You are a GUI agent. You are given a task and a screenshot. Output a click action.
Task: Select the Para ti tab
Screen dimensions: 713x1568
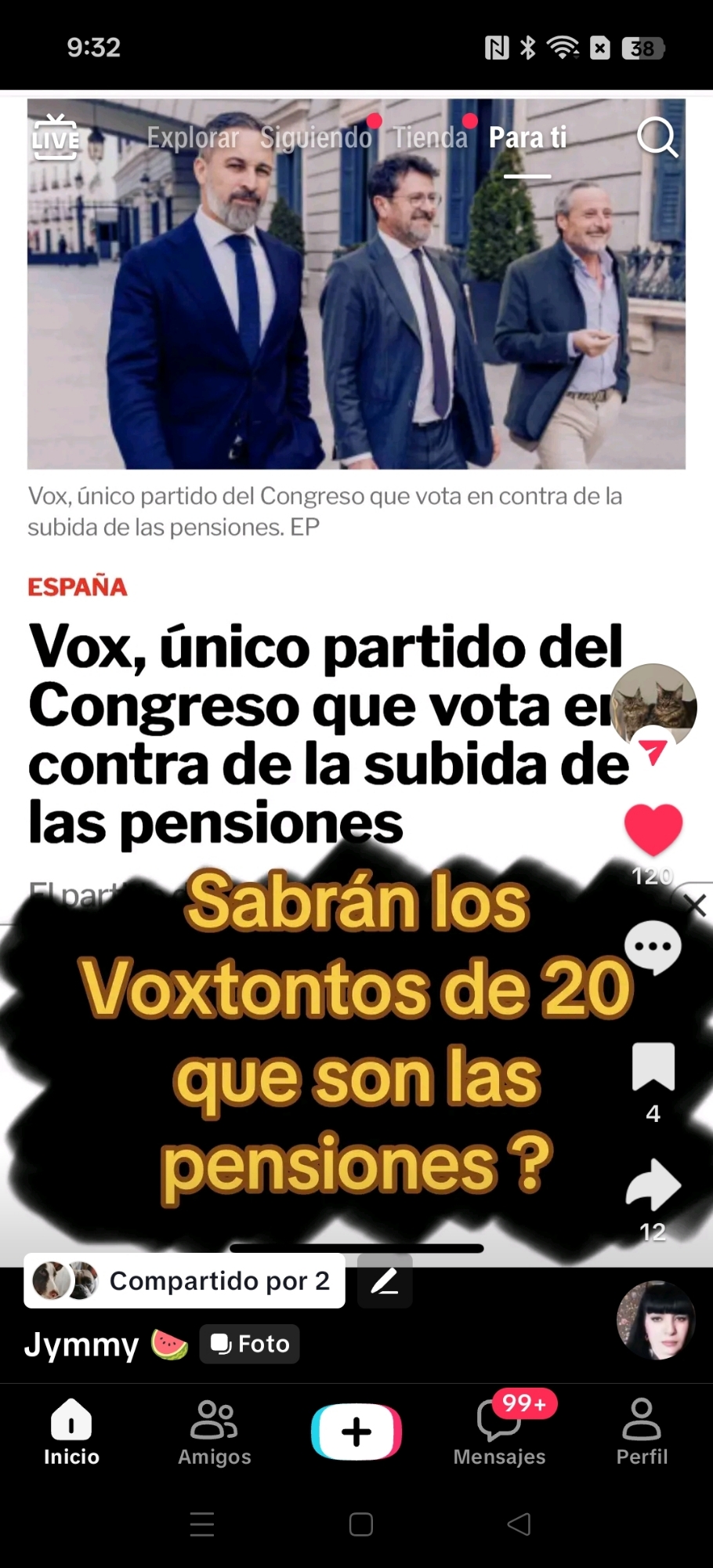(527, 138)
